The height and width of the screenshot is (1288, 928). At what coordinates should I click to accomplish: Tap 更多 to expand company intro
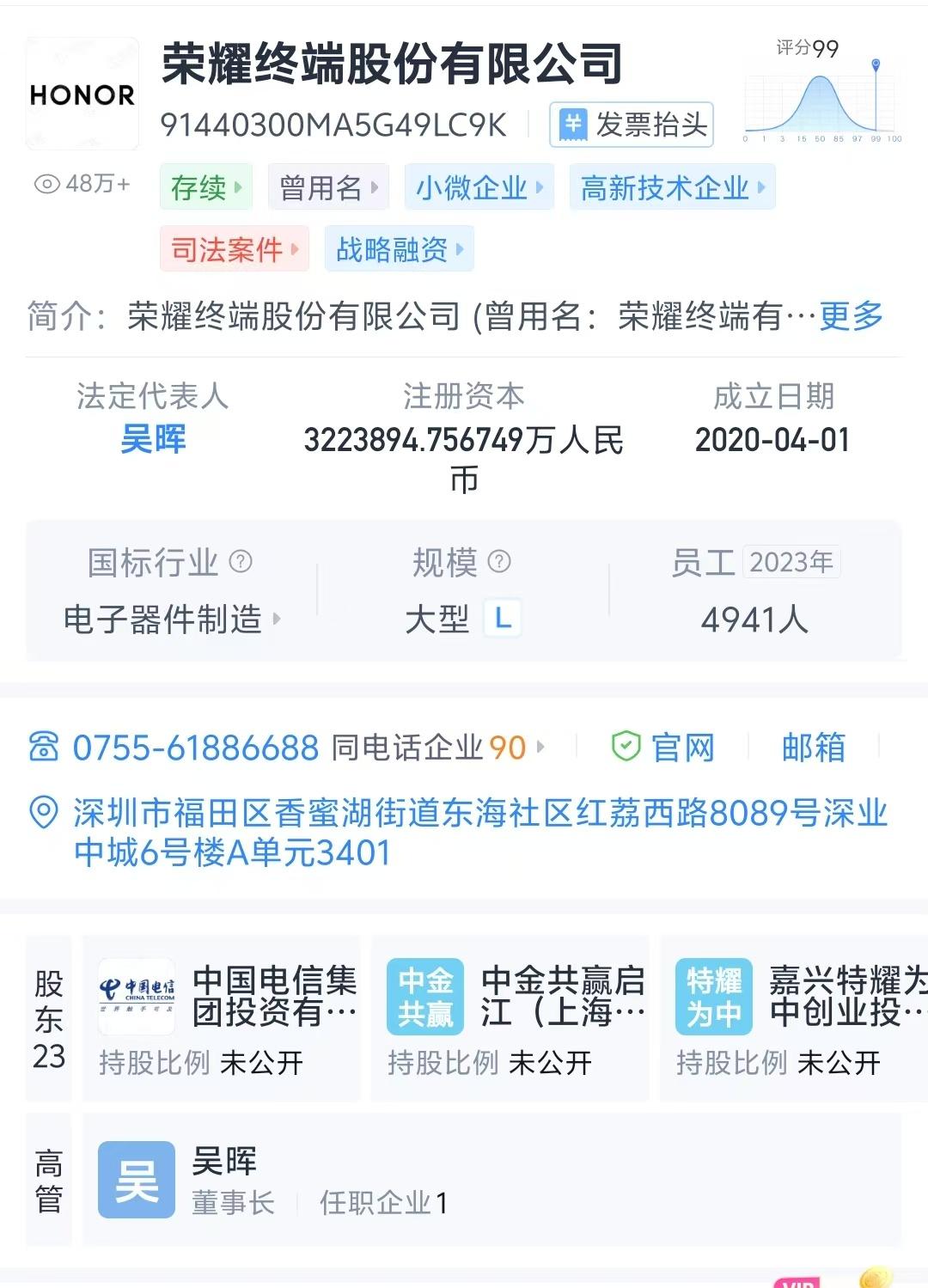(x=851, y=316)
